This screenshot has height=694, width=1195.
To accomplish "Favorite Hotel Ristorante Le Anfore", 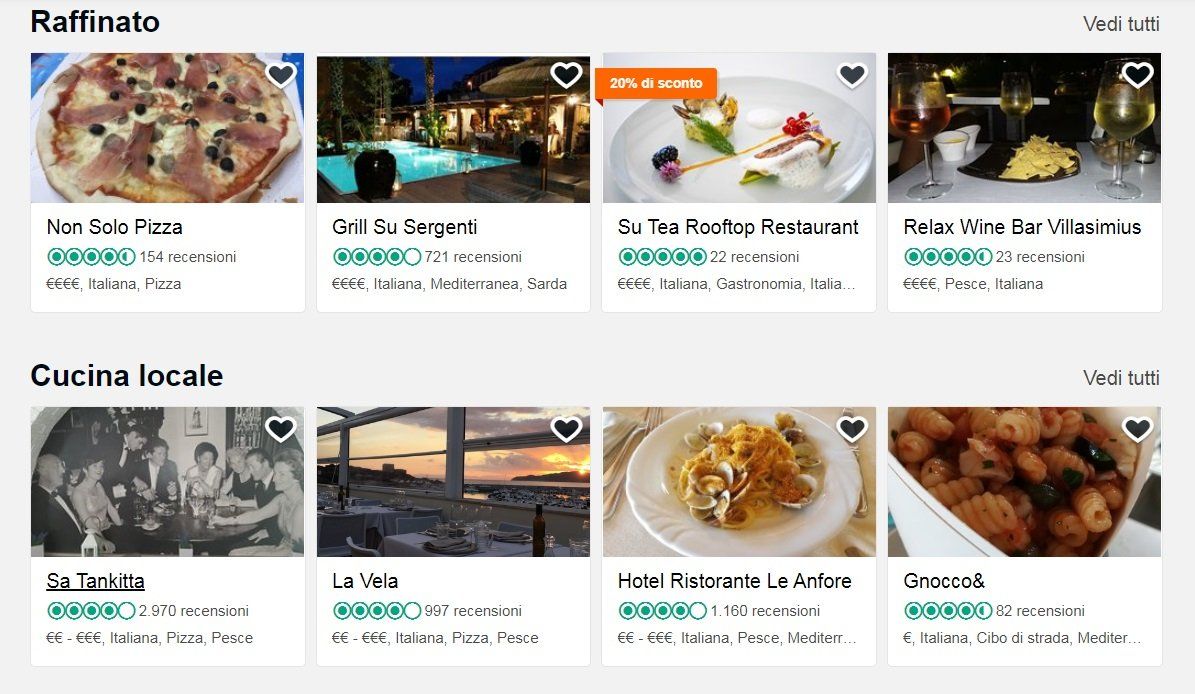I will (852, 429).
